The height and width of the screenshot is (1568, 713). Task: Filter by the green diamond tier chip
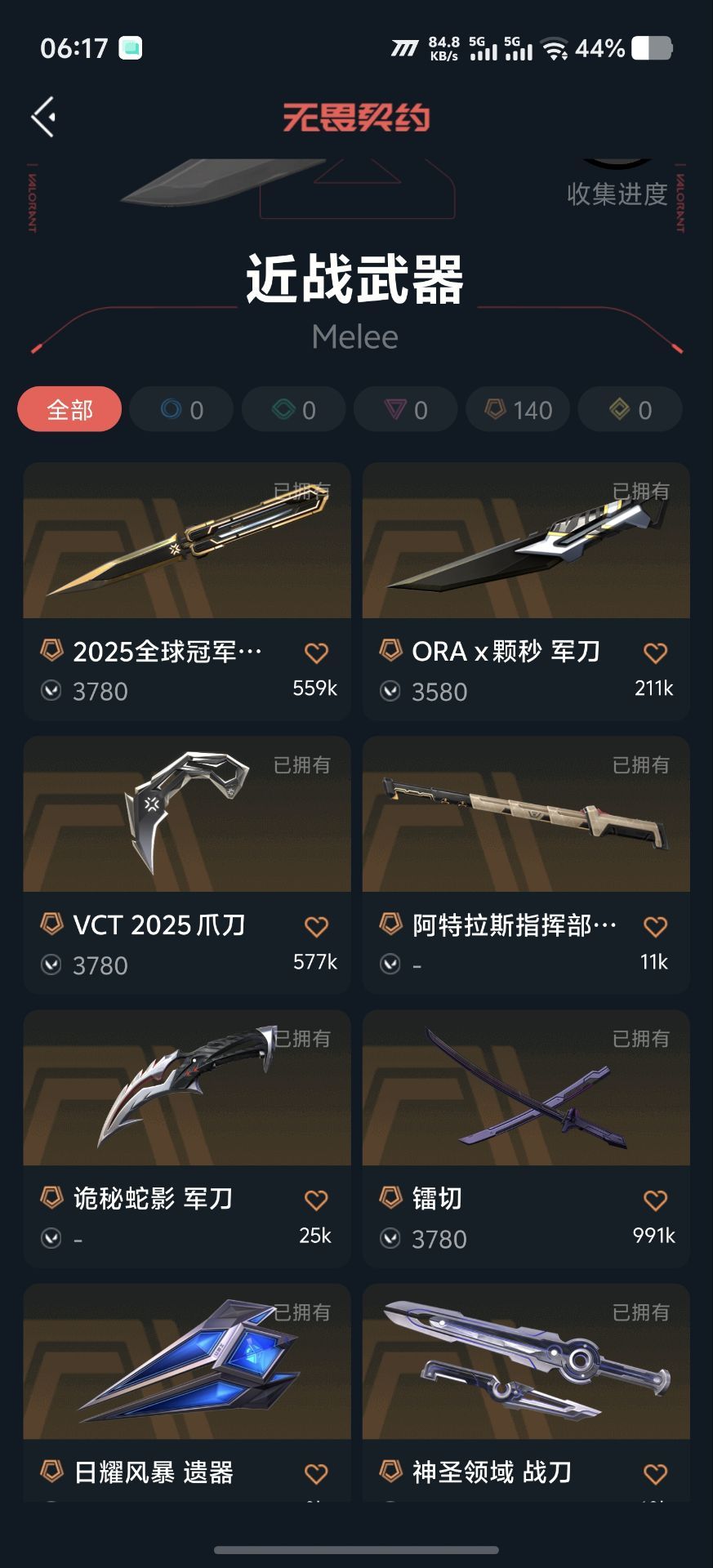coord(293,409)
